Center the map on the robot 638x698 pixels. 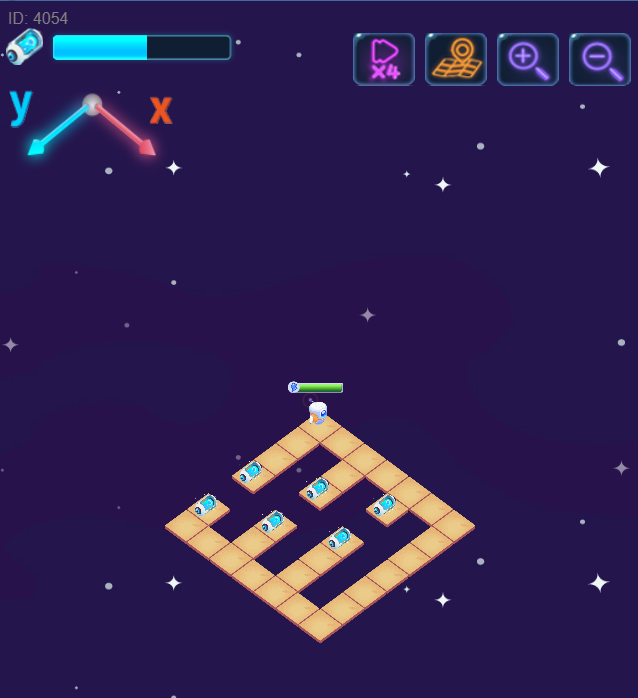[x=456, y=59]
